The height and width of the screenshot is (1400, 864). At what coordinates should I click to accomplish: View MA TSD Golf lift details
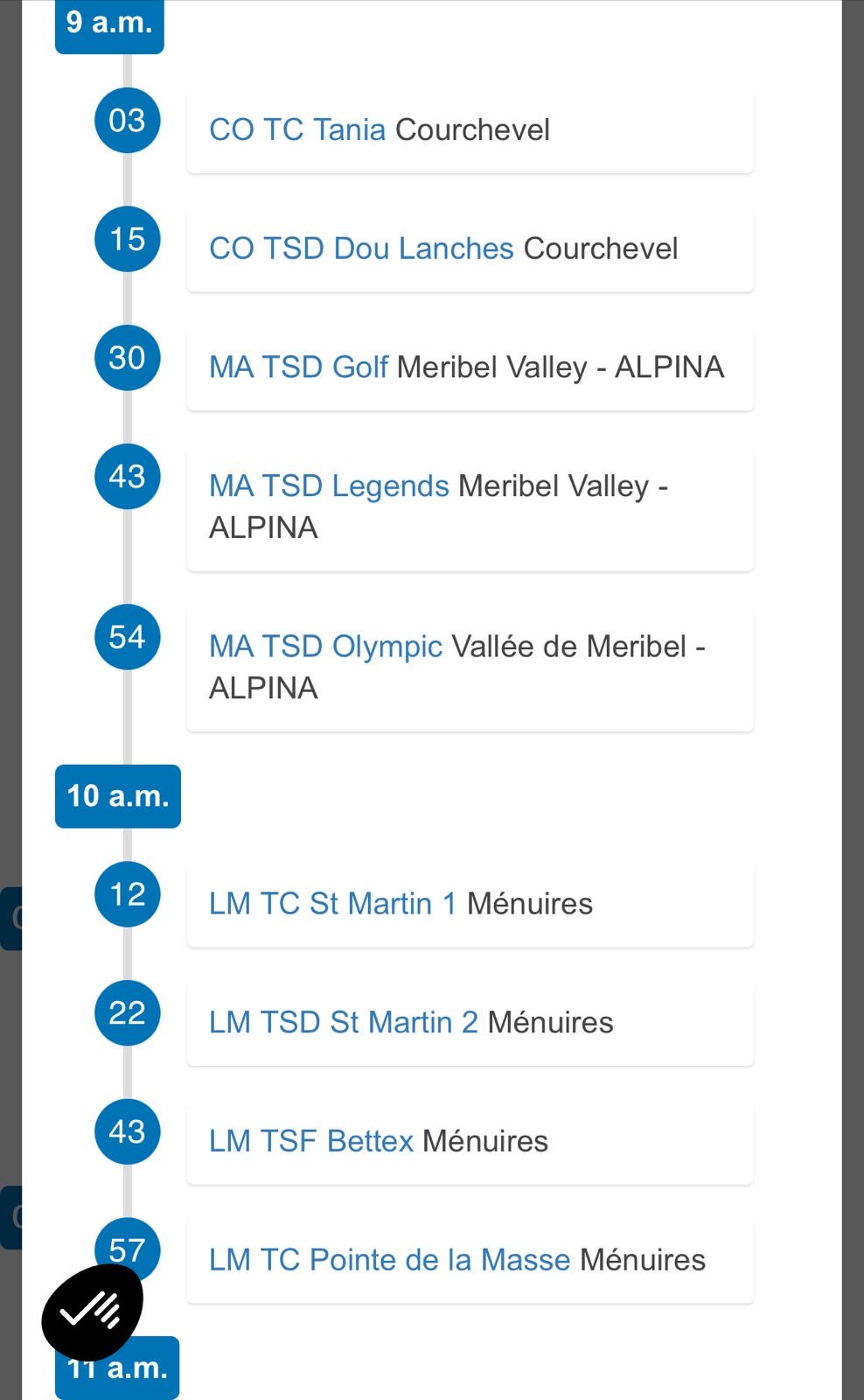pos(298,367)
